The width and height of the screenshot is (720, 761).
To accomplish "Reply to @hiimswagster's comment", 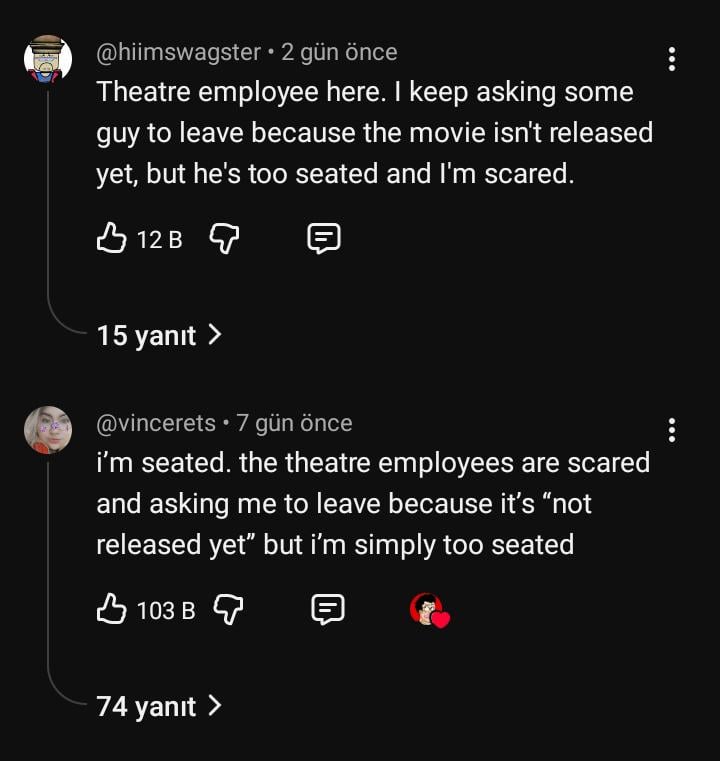I will coord(323,238).
